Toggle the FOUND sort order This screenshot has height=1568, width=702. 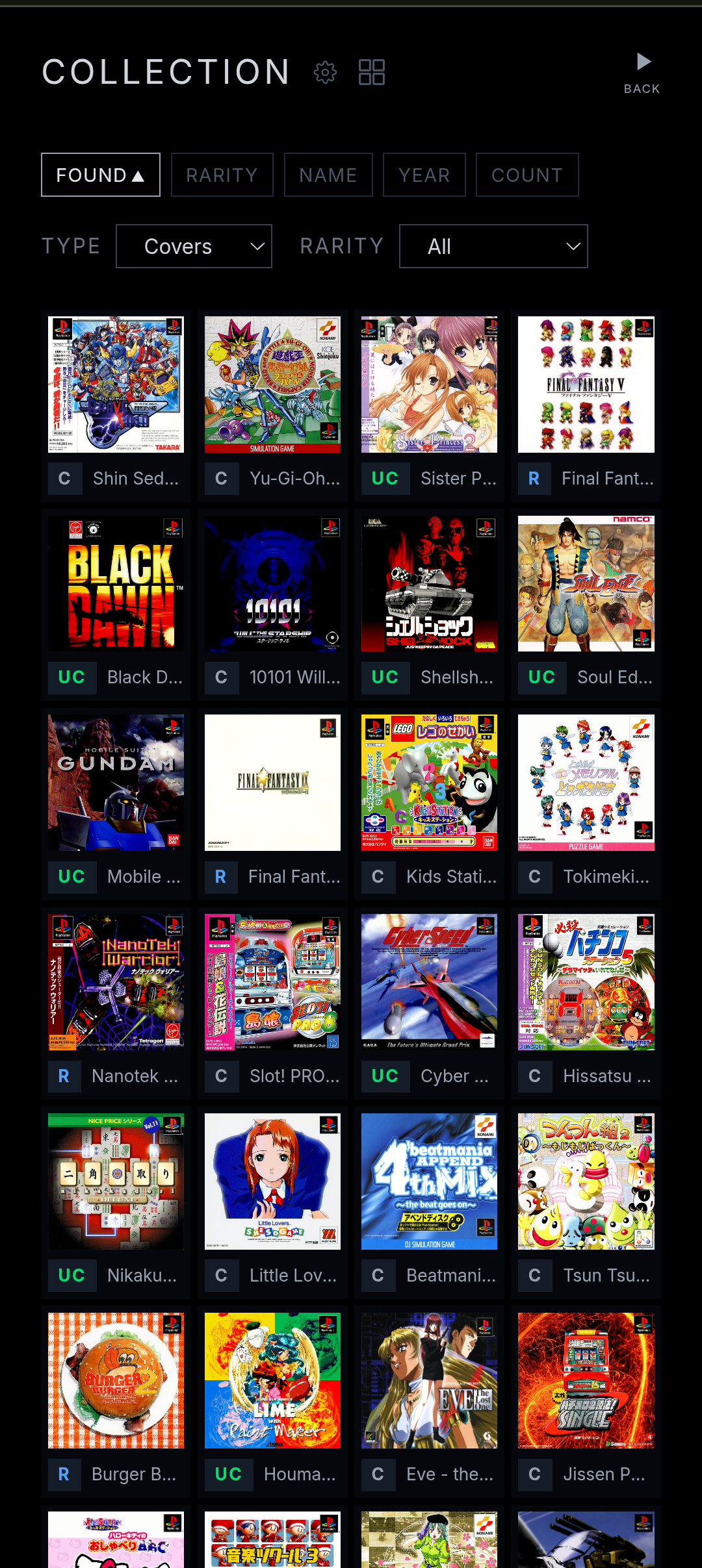(x=101, y=175)
